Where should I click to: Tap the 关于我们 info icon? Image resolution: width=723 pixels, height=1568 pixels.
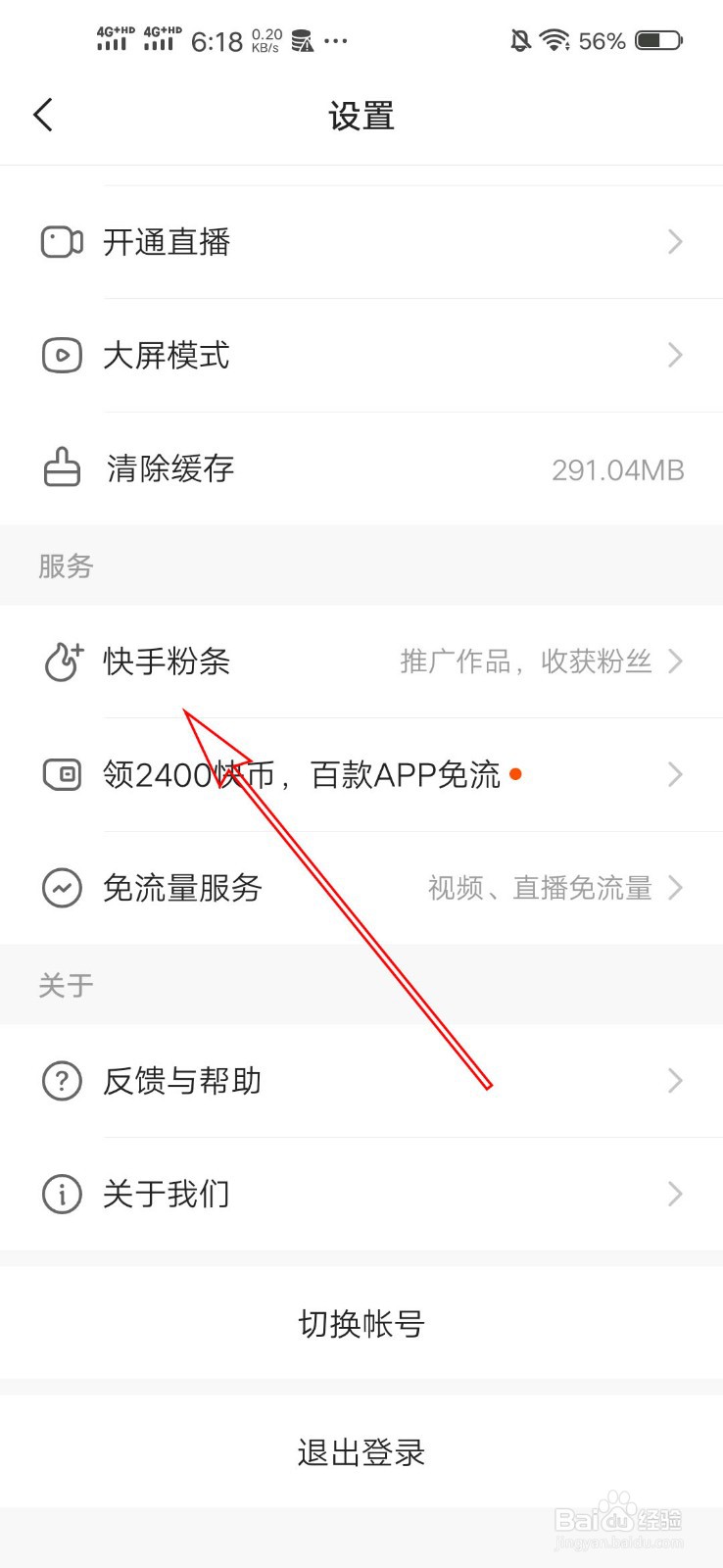61,1194
